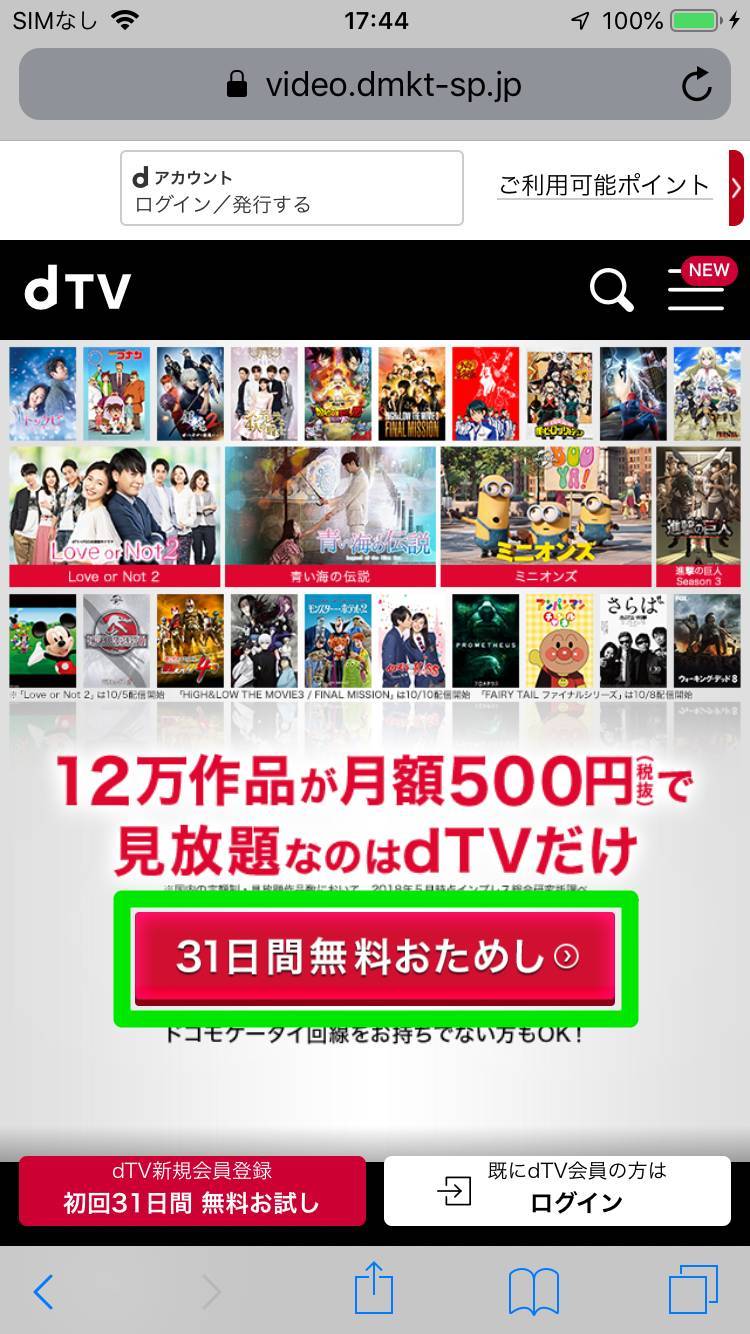Tap the dTV新規会員登録 free trial button
This screenshot has width=750, height=1334.
click(x=192, y=1190)
